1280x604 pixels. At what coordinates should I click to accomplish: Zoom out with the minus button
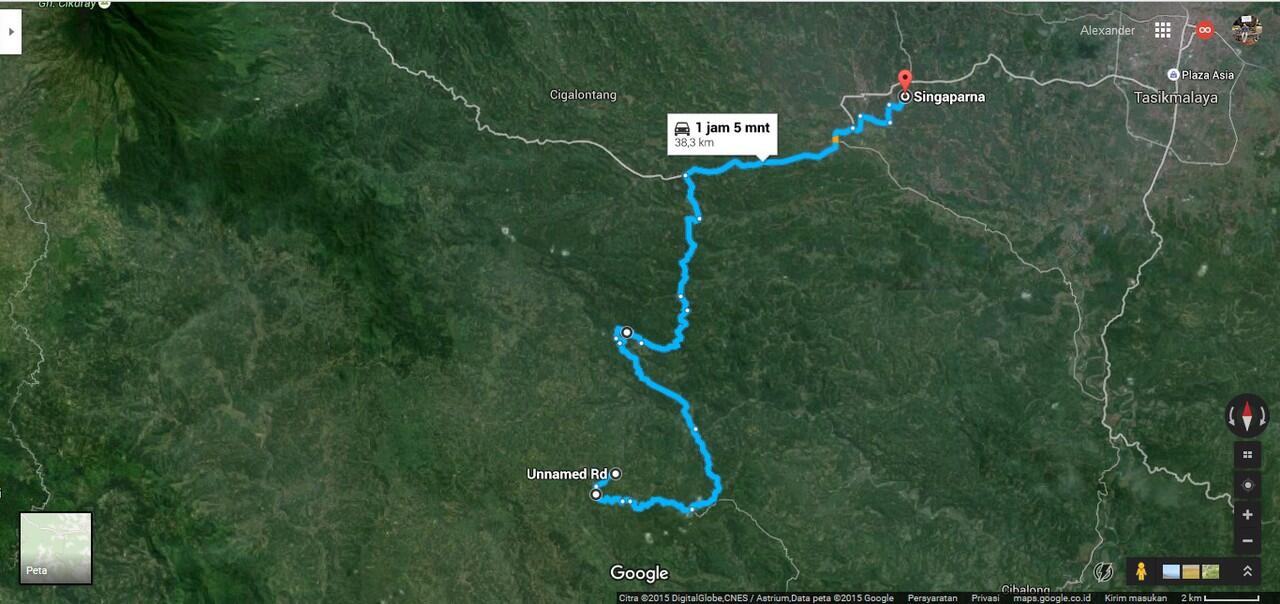[1247, 541]
